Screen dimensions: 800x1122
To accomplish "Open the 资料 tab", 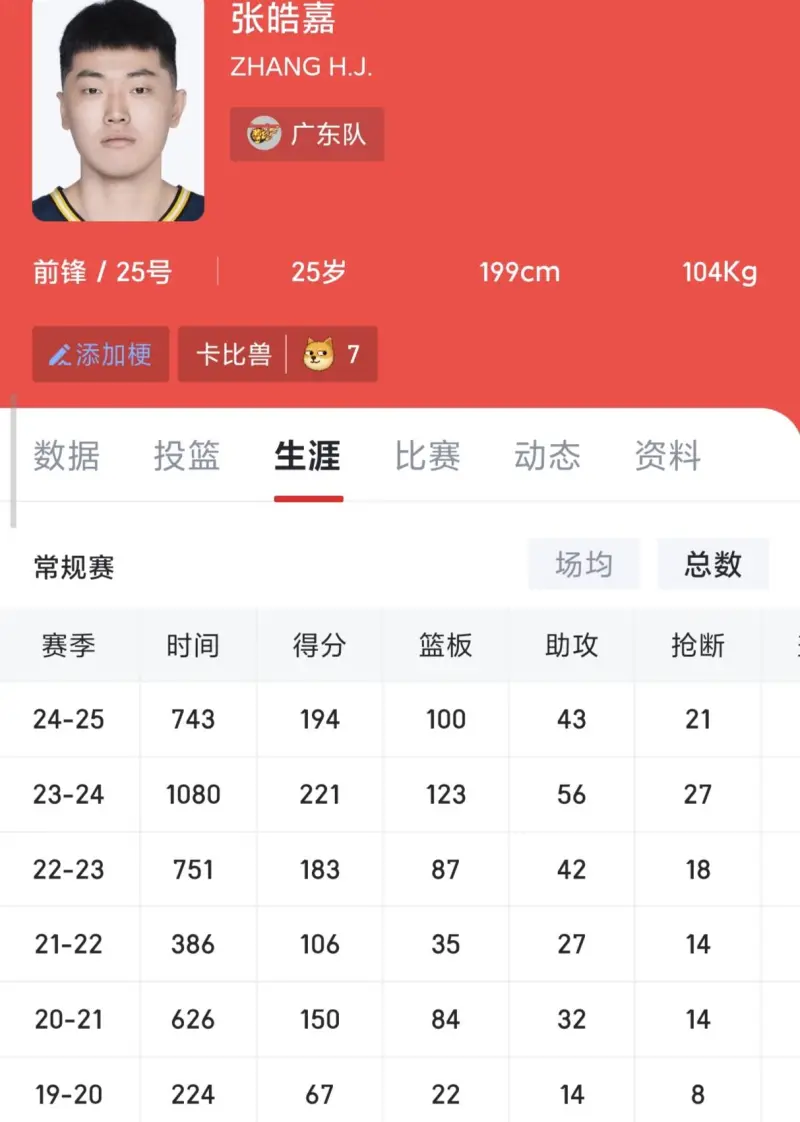I will (667, 456).
